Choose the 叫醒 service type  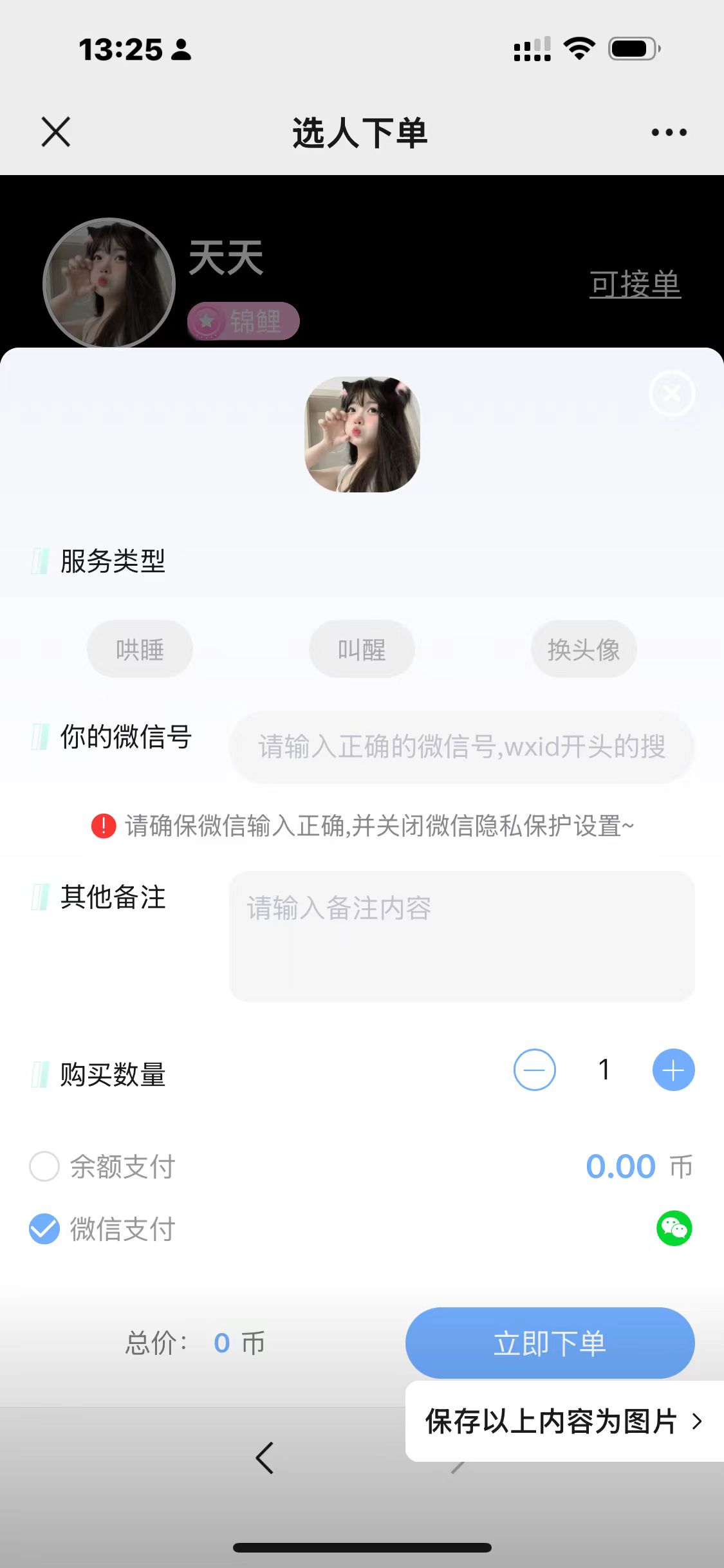[x=362, y=649]
